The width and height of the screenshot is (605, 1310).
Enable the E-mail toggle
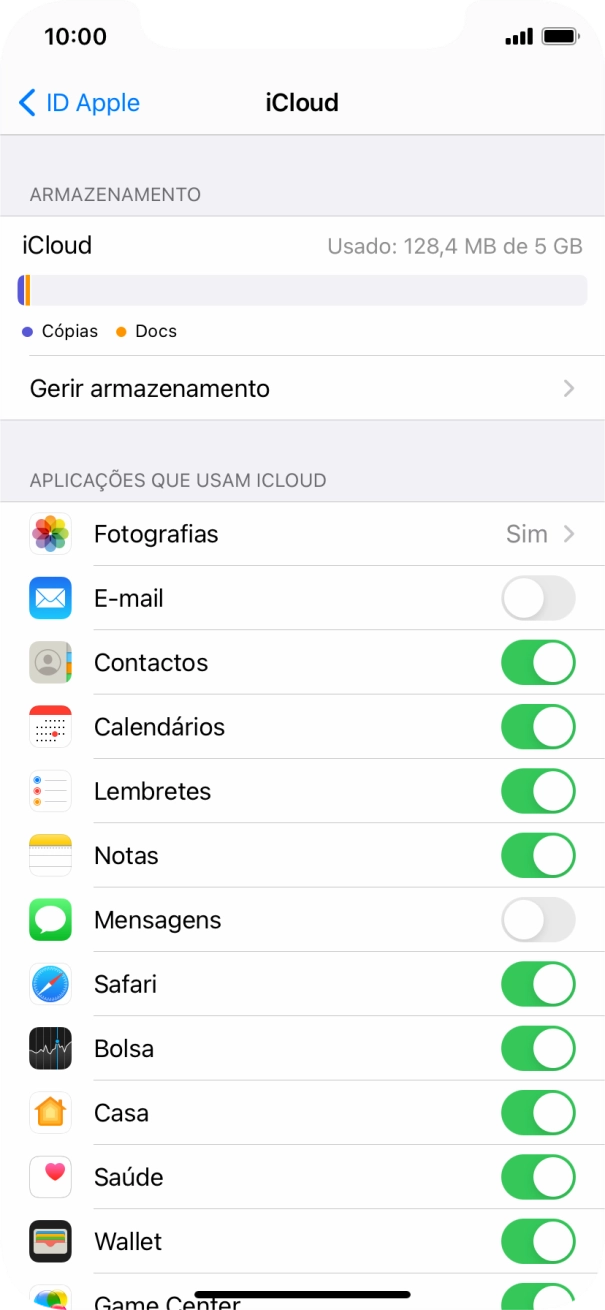(x=538, y=599)
